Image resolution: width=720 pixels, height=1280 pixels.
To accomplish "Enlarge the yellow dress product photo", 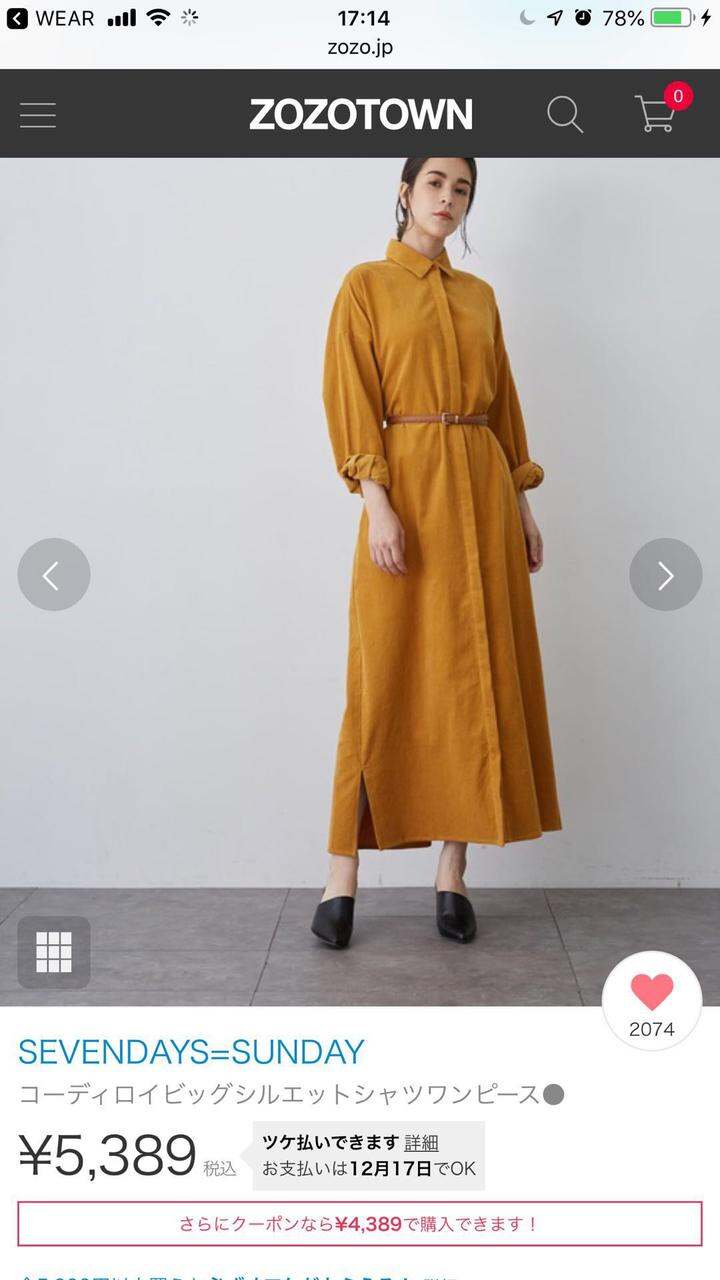I will pos(360,582).
